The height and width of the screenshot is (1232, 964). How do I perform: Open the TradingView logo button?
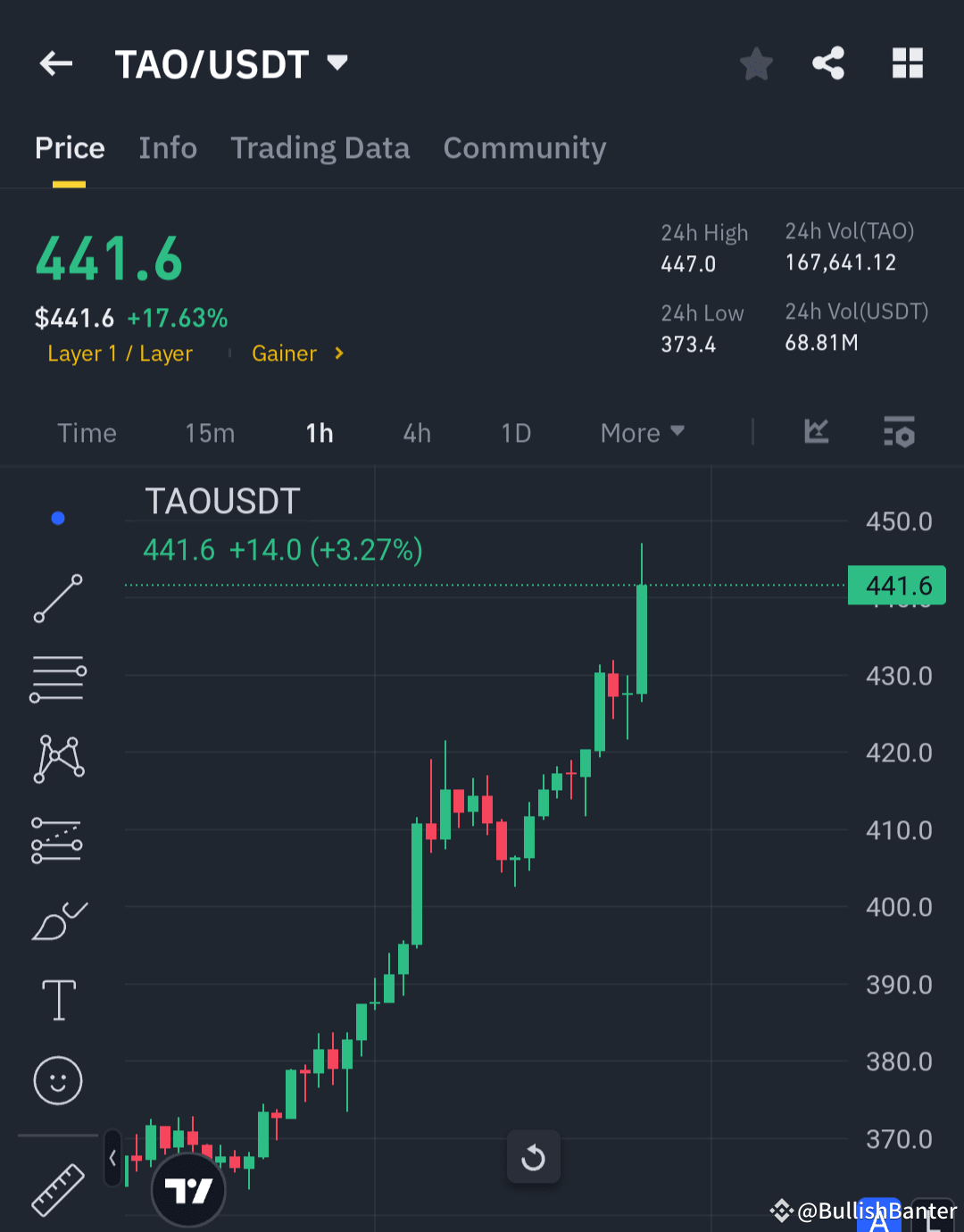point(188,1190)
